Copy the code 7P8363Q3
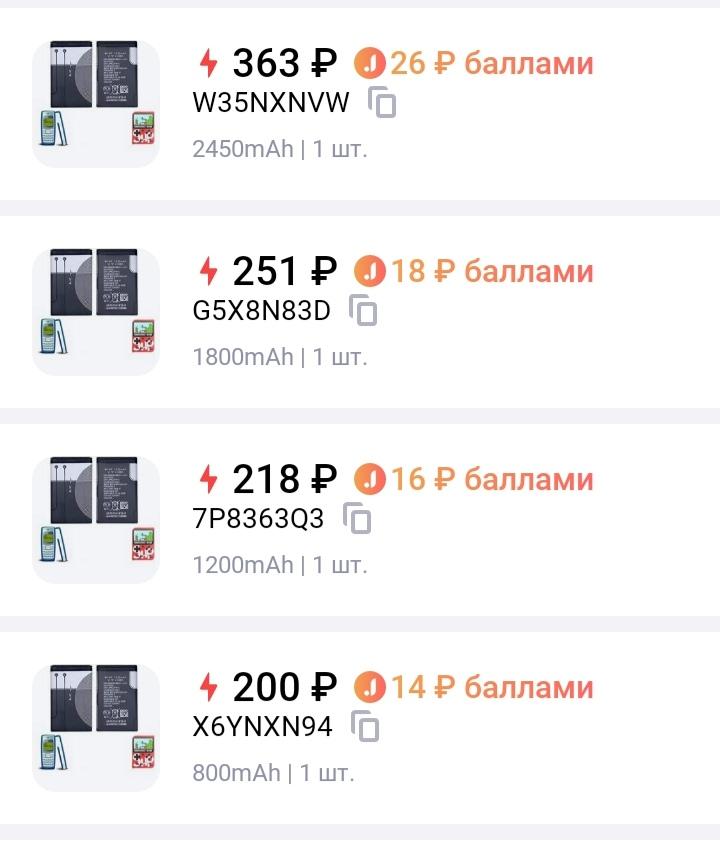Viewport: 720px width, 844px height. coord(358,519)
